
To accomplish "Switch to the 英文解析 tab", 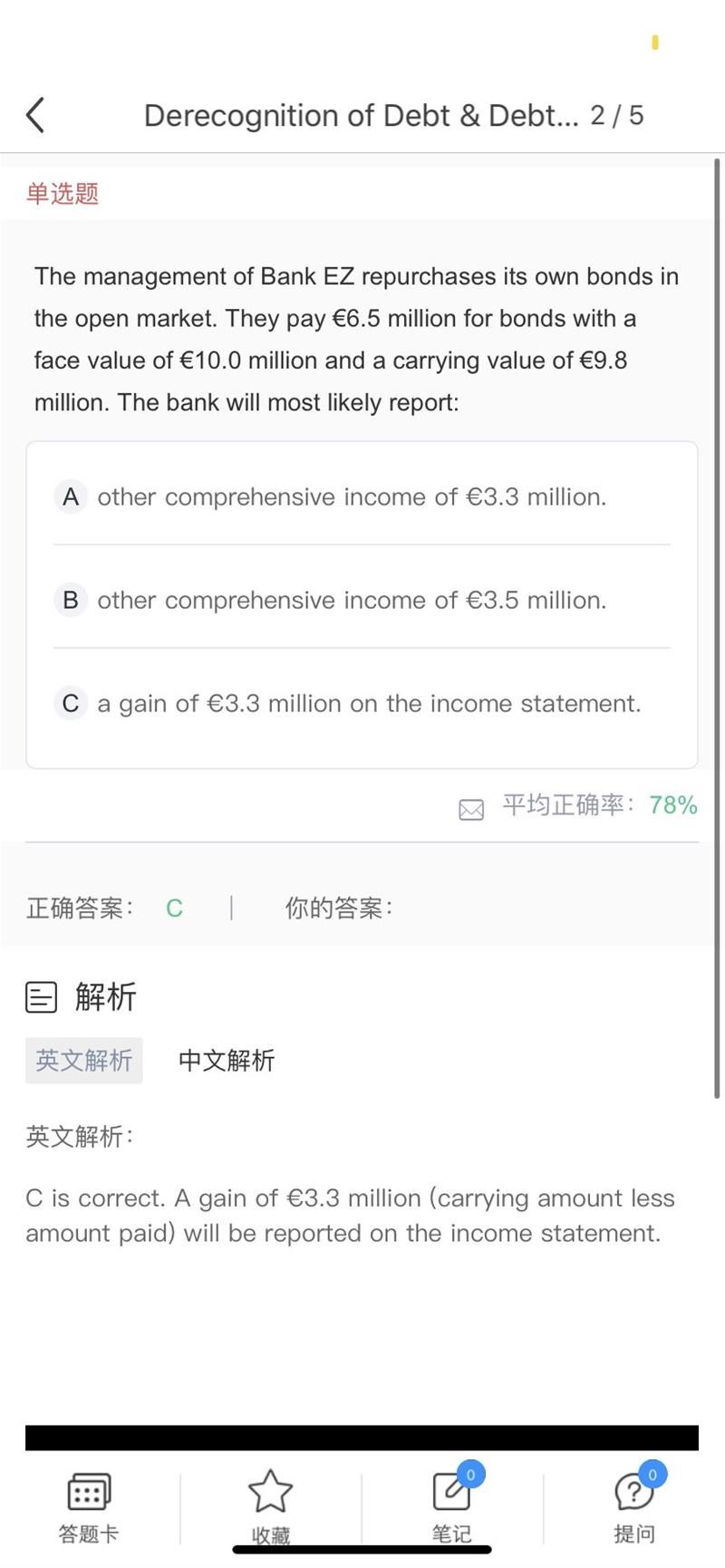I will (x=84, y=1060).
